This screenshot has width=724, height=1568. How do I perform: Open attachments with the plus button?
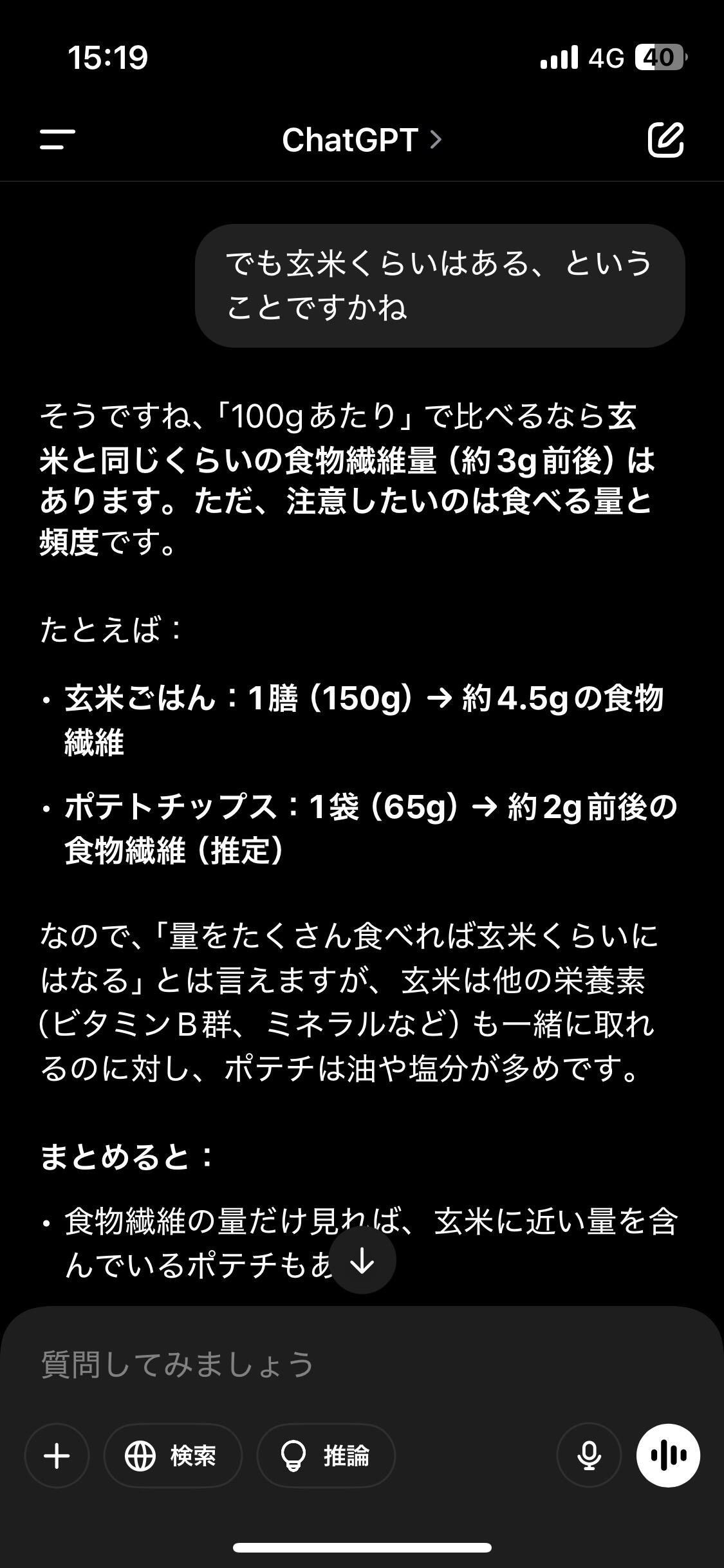click(57, 1455)
